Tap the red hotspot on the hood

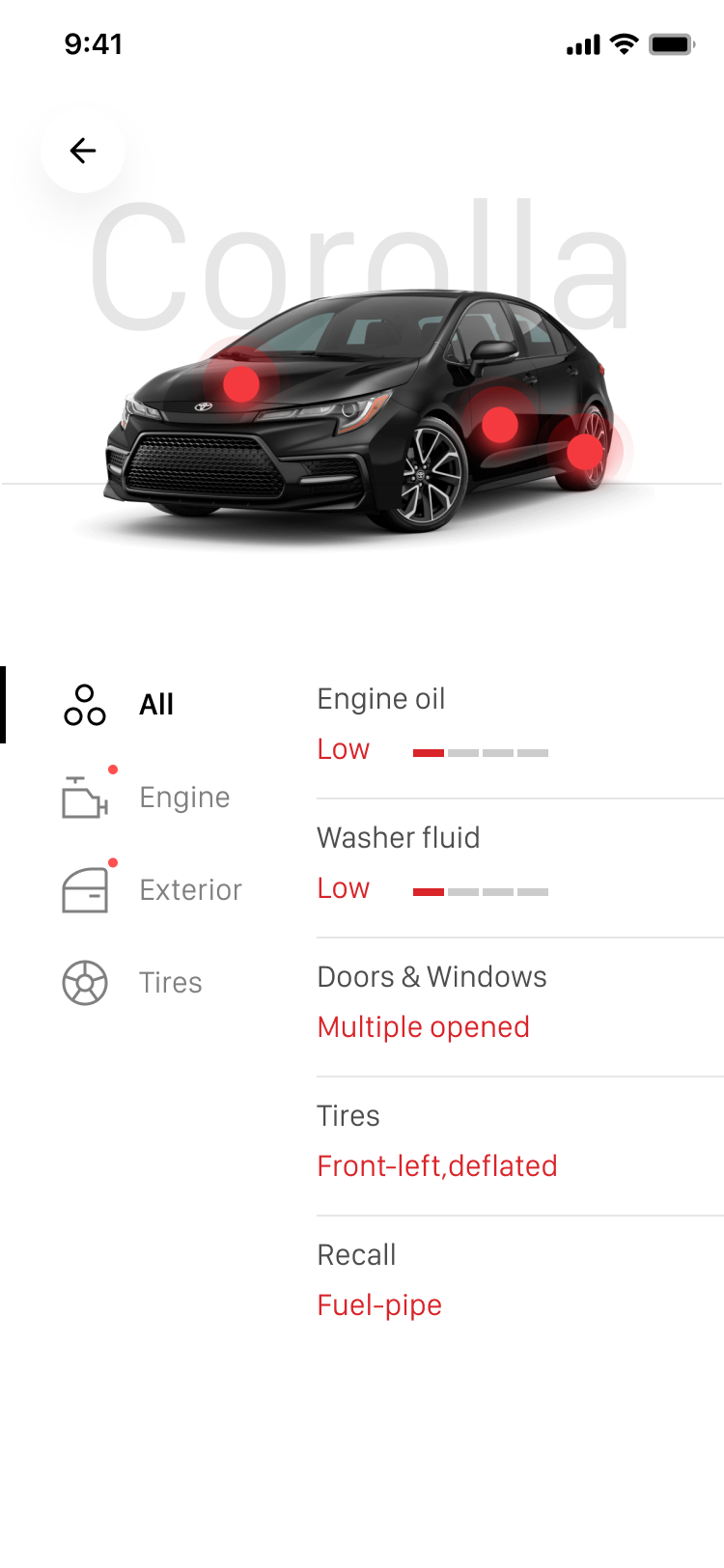(x=241, y=383)
